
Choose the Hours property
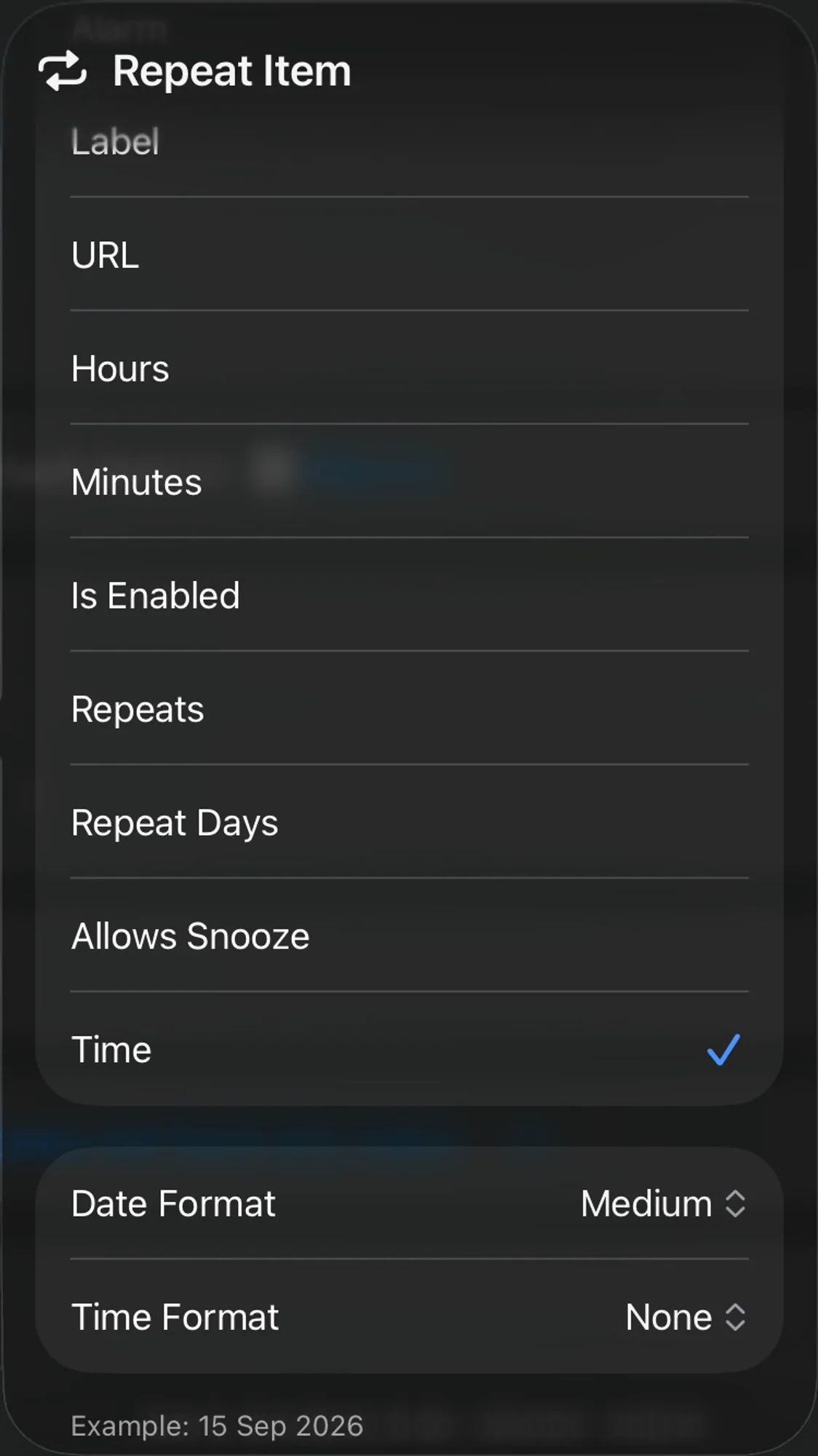[408, 368]
